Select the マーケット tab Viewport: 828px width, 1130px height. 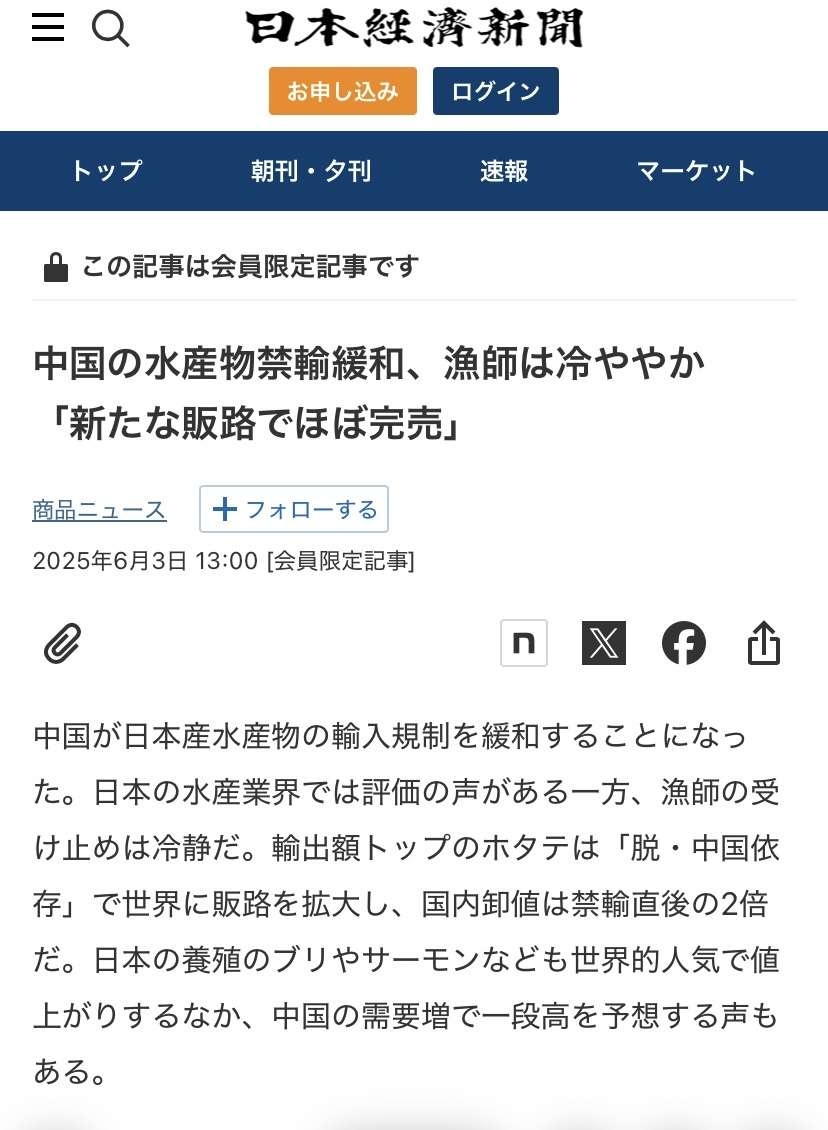coord(696,171)
